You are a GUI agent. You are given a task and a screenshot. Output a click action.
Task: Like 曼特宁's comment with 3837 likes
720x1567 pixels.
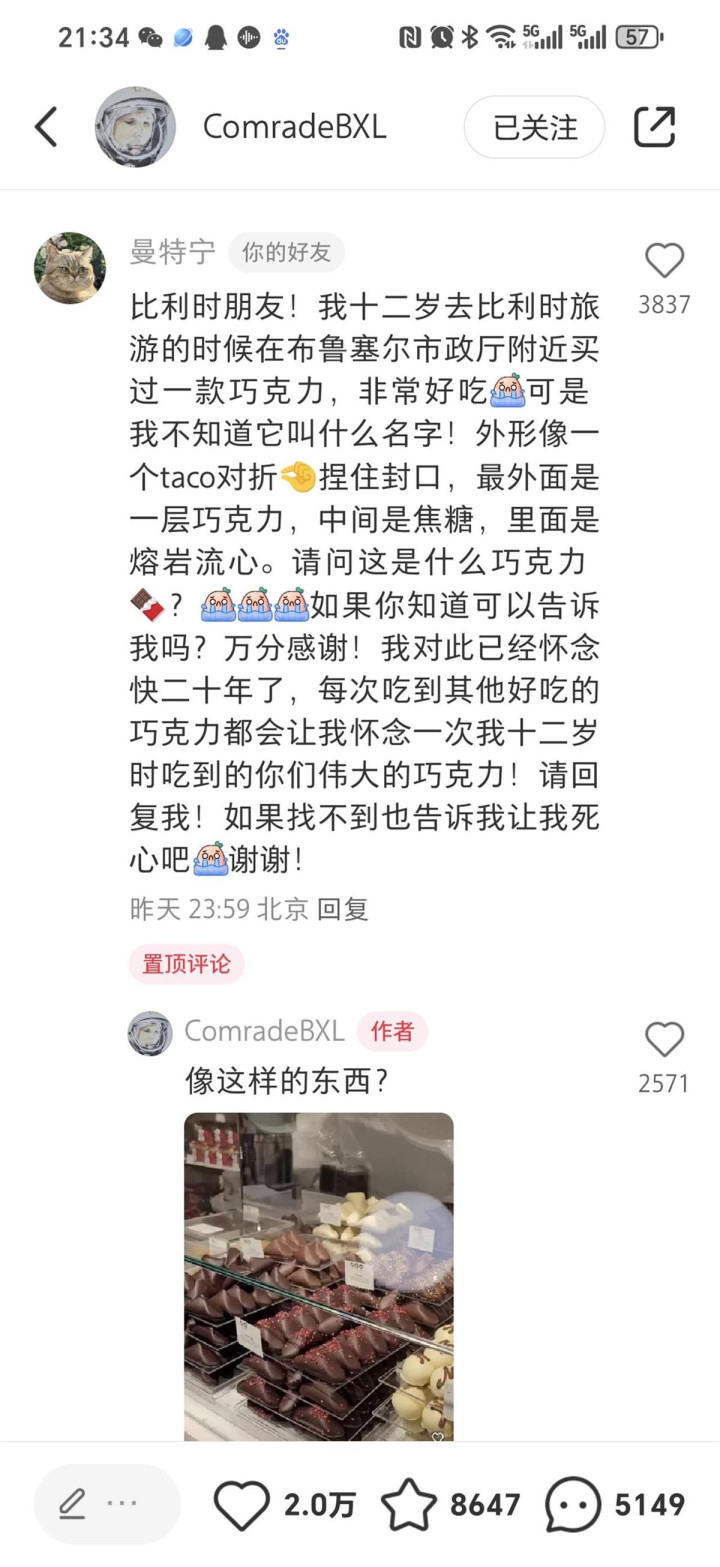tap(664, 261)
